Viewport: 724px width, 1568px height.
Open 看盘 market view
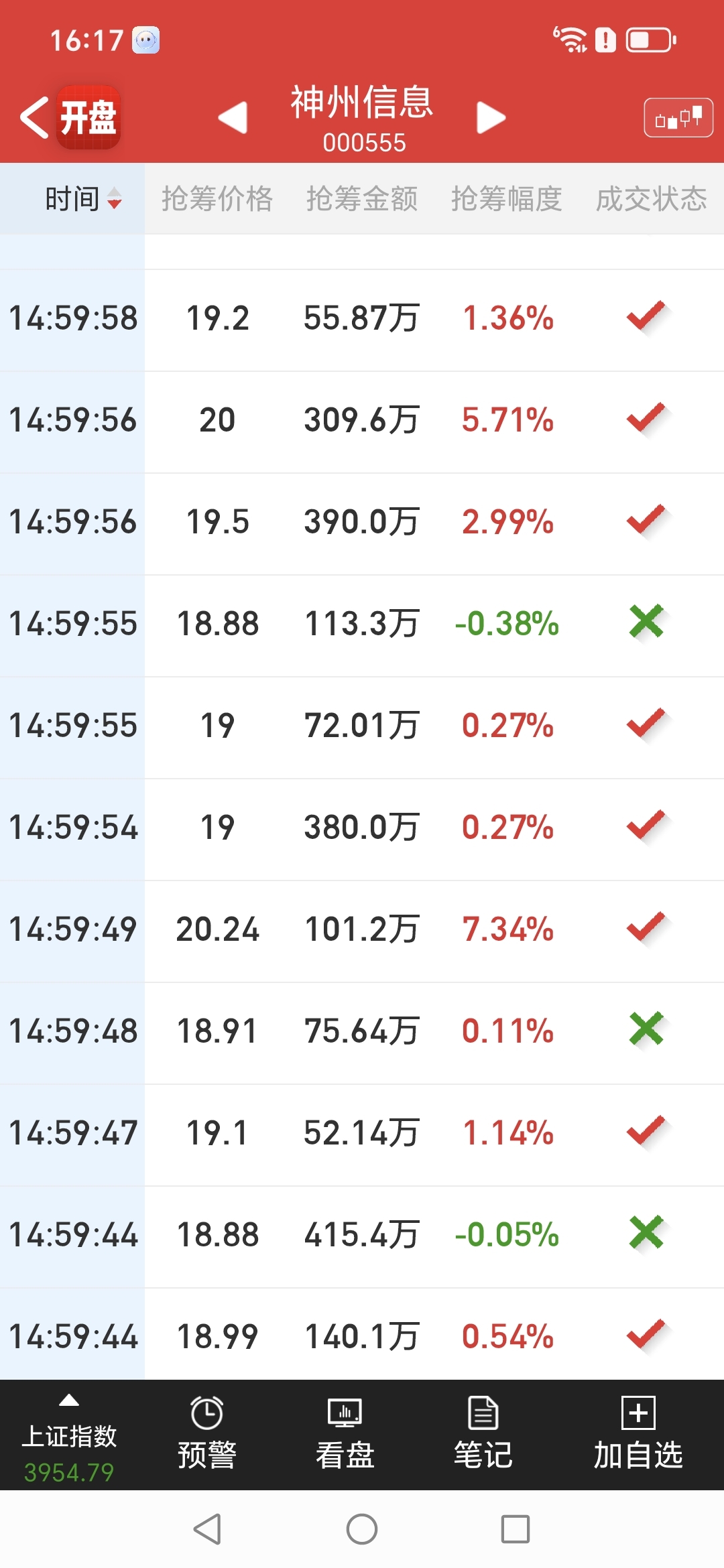345,1435
